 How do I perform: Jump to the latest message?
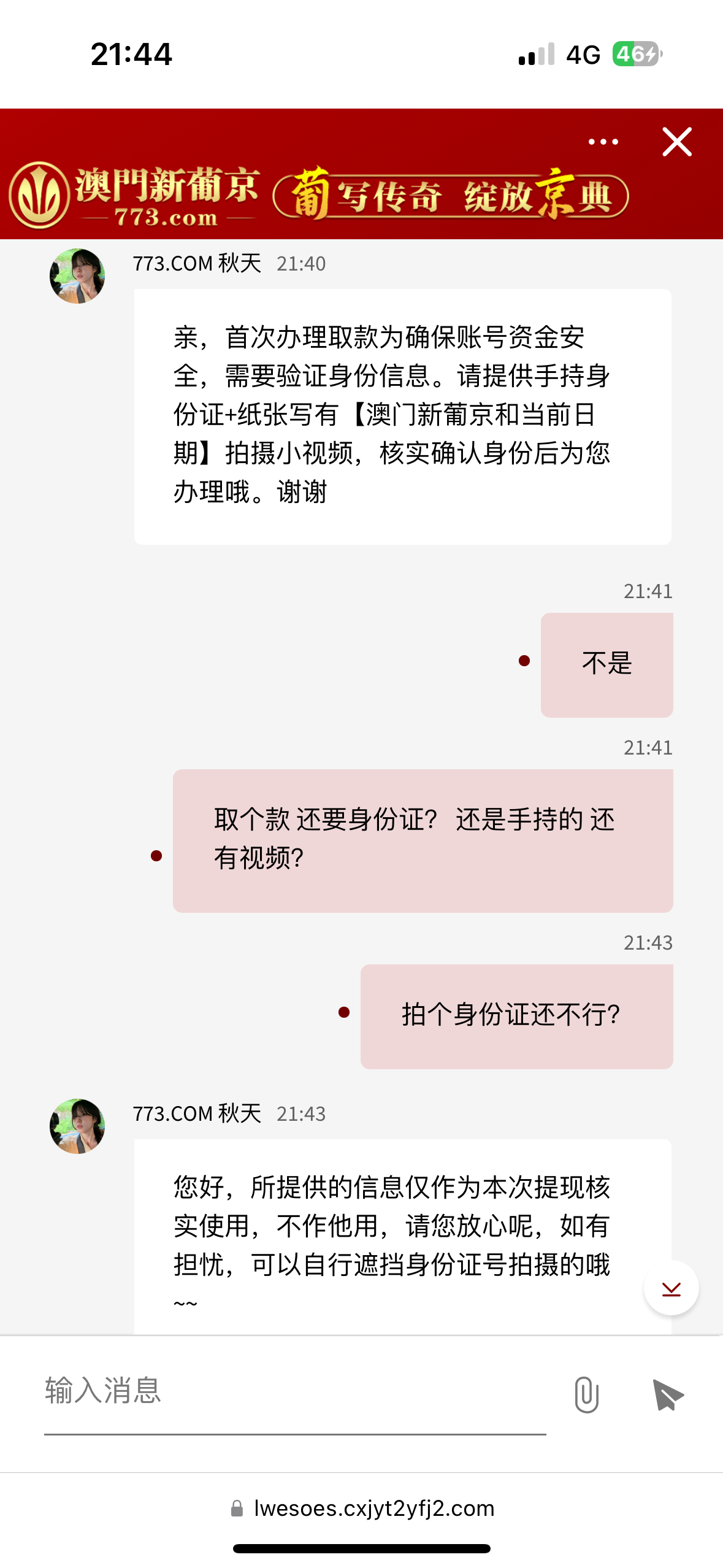coord(671,1288)
